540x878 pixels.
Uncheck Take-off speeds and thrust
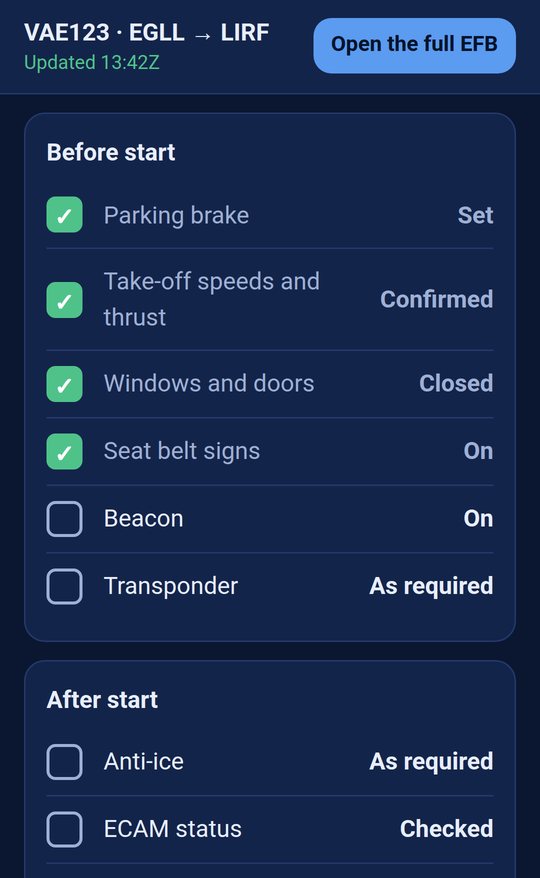pos(64,300)
